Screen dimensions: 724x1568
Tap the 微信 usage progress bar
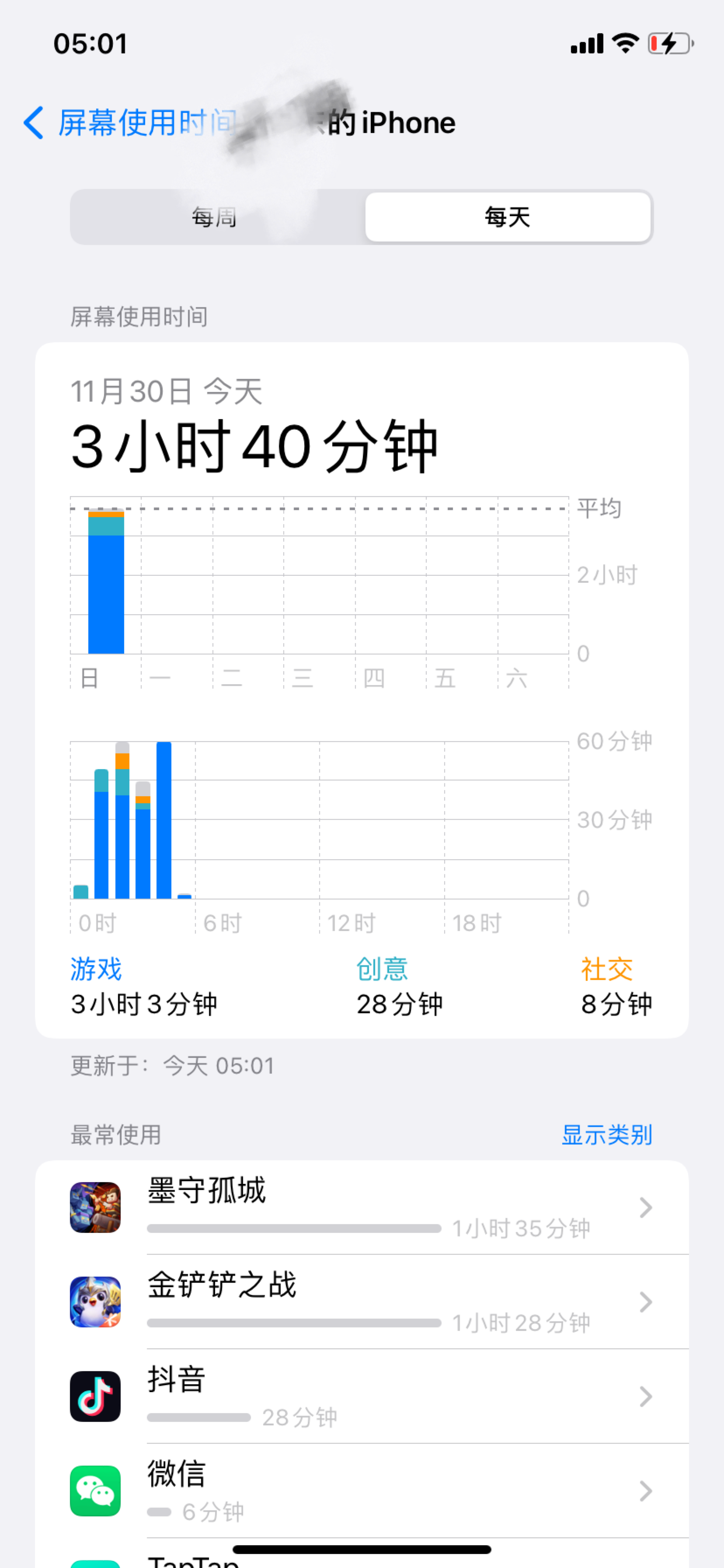click(x=160, y=1512)
